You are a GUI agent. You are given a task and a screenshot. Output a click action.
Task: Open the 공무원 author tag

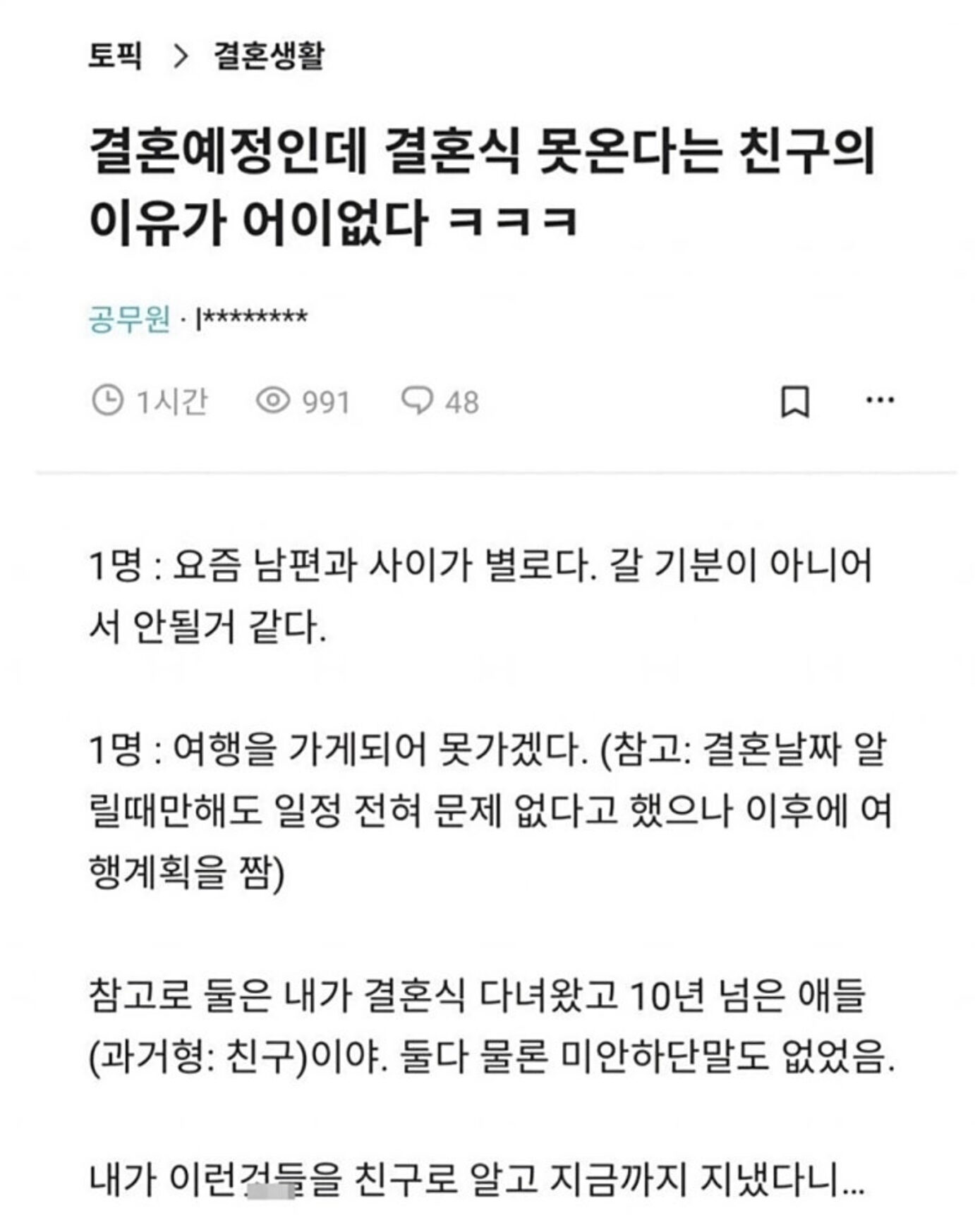point(130,318)
